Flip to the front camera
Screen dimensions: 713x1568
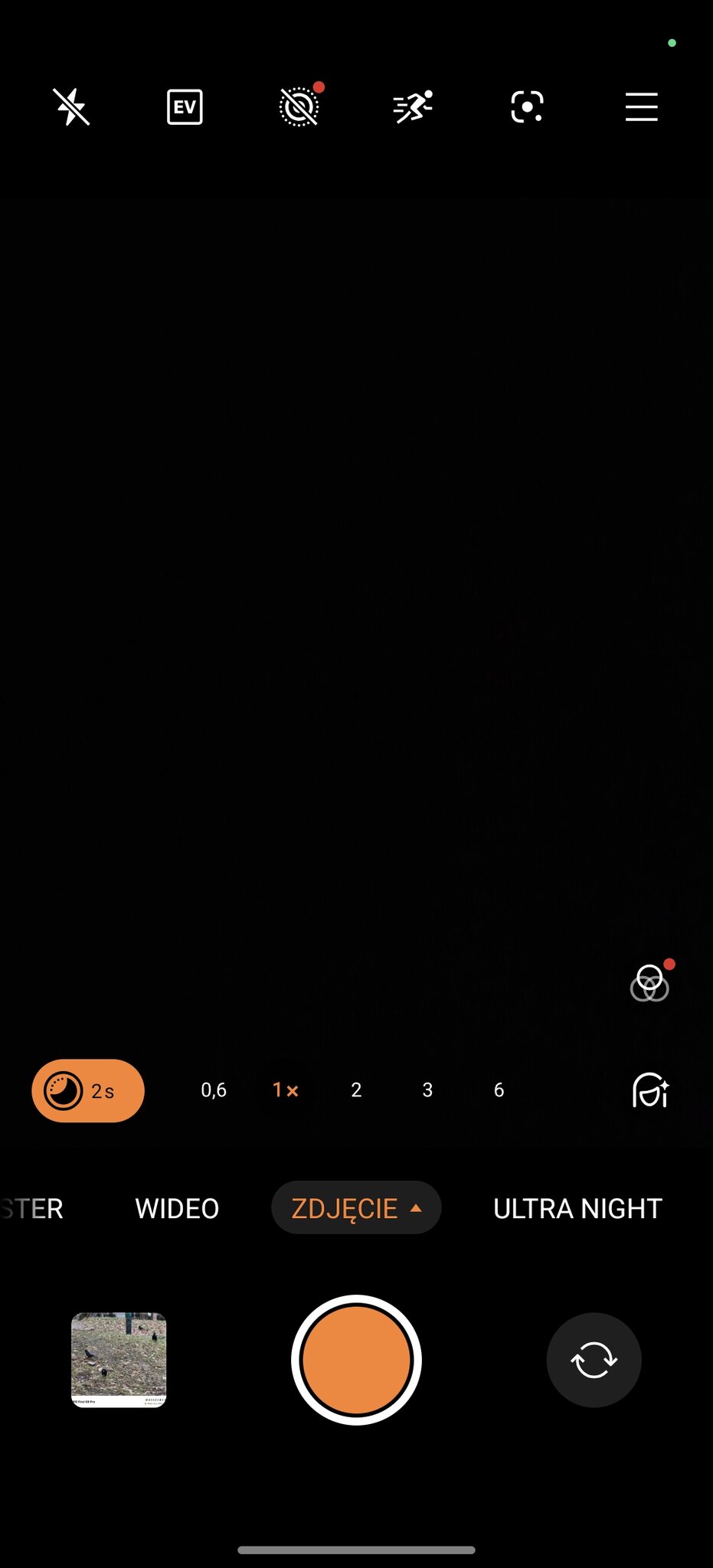[x=594, y=1360]
